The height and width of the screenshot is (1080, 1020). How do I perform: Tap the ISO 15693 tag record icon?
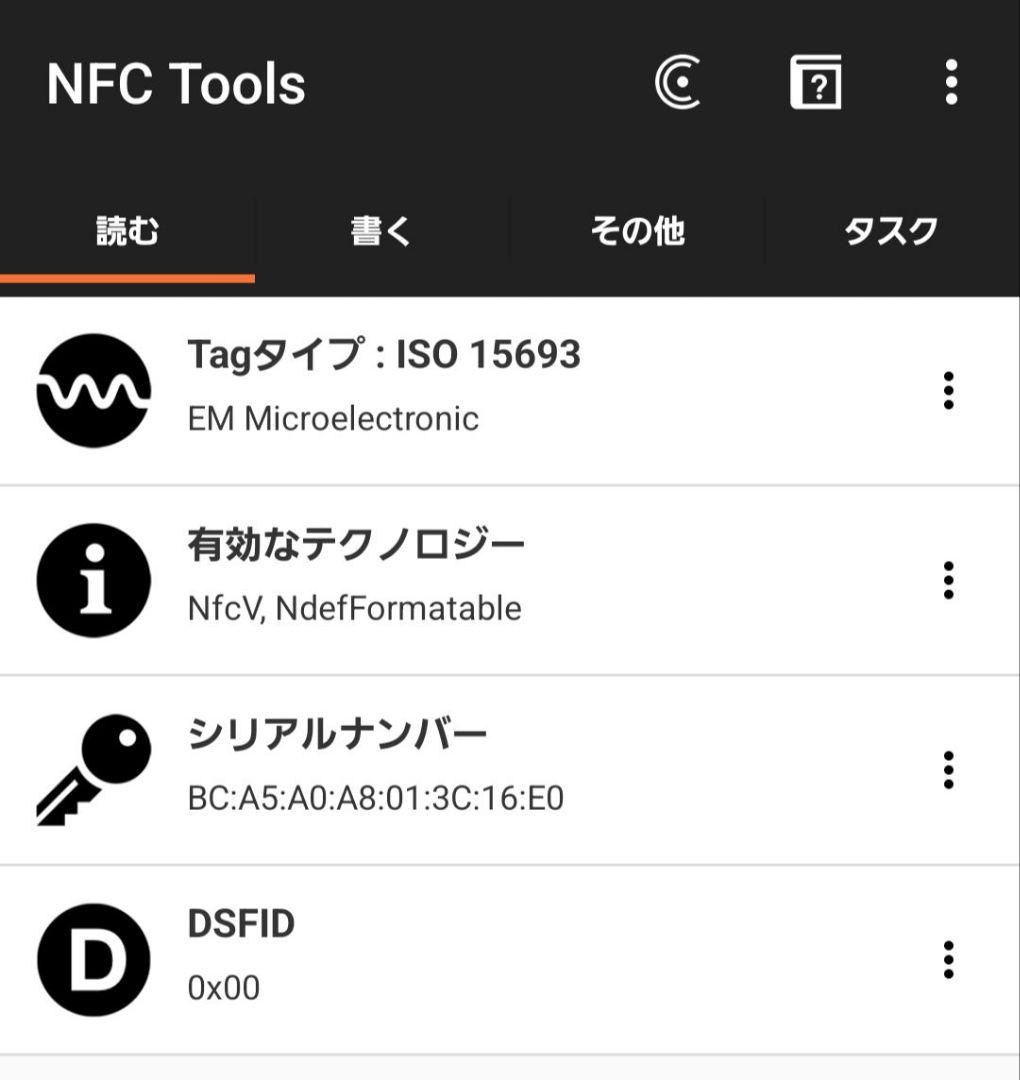(x=93, y=390)
